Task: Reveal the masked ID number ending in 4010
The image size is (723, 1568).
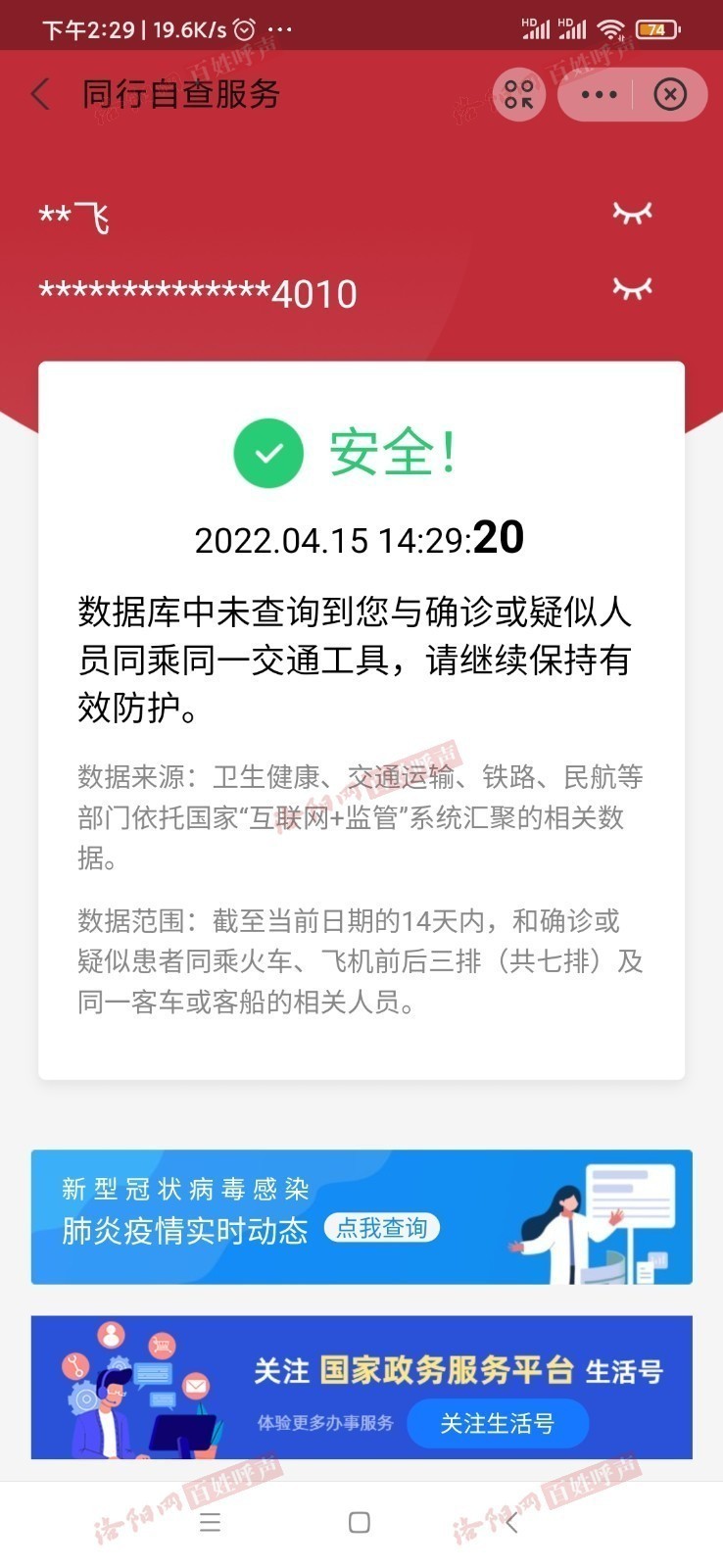Action: tap(632, 288)
